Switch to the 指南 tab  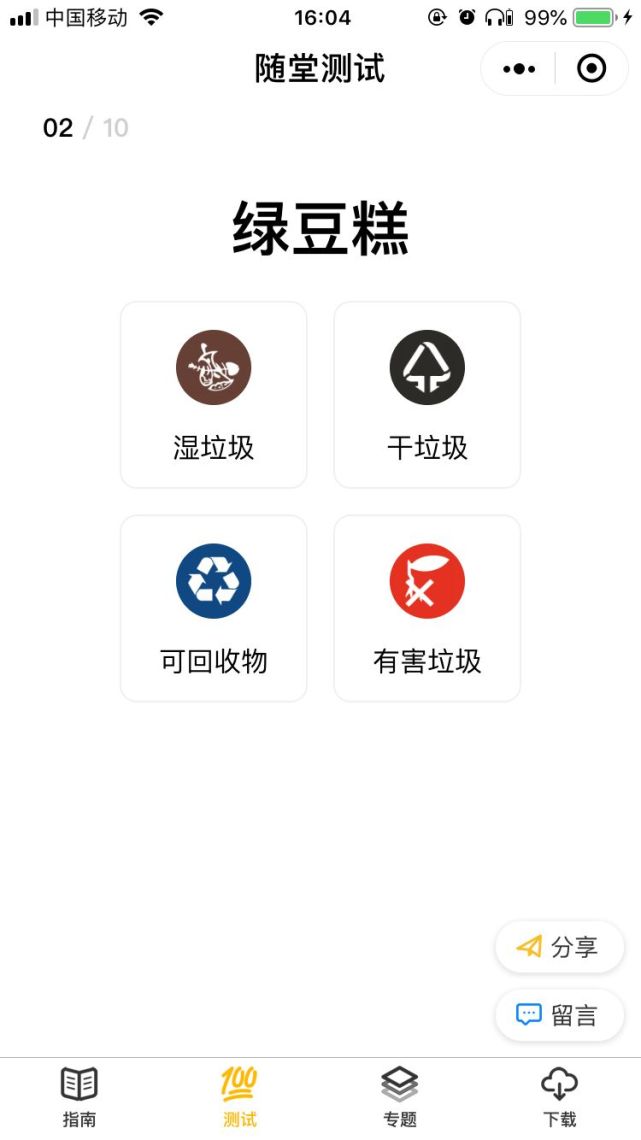coord(80,1096)
